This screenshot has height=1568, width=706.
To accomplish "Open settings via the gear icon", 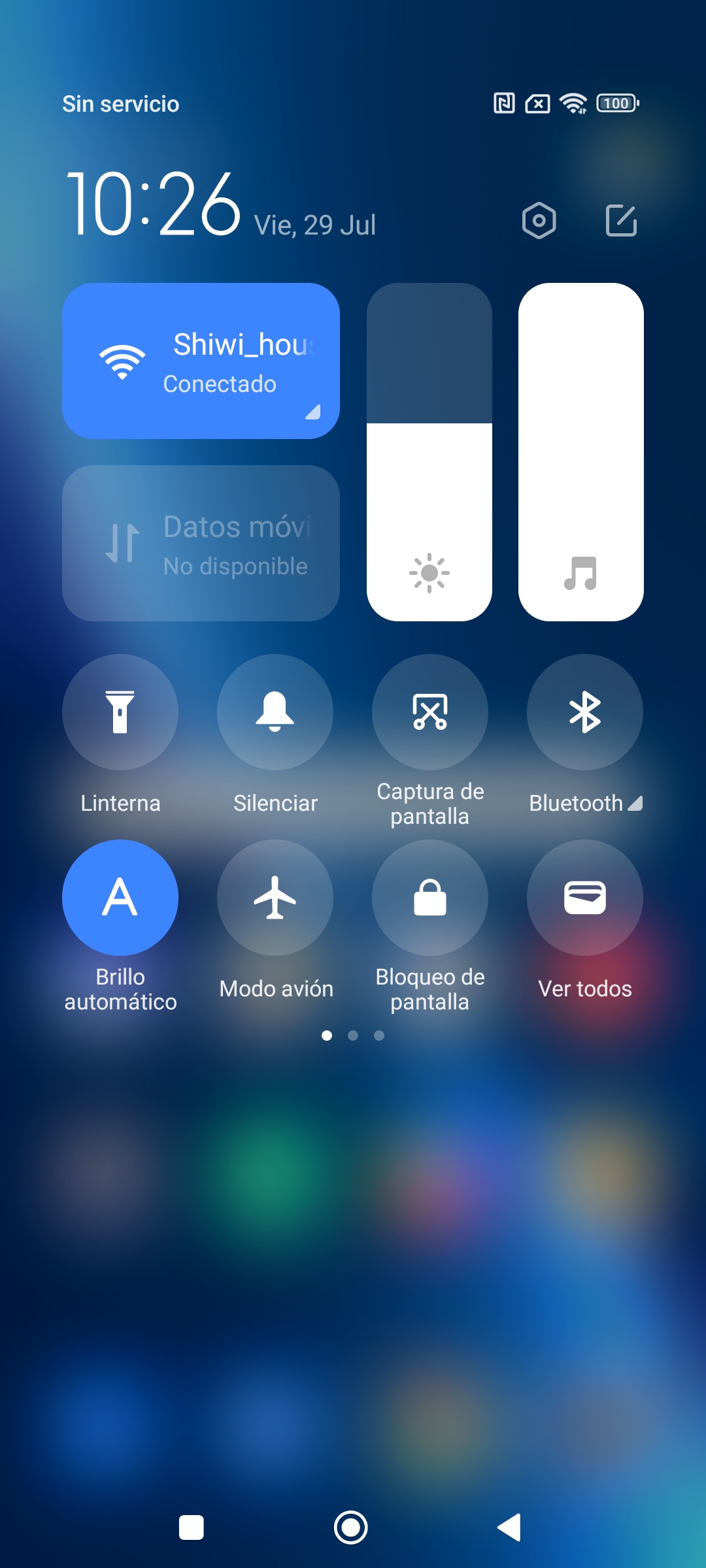I will tap(539, 221).
